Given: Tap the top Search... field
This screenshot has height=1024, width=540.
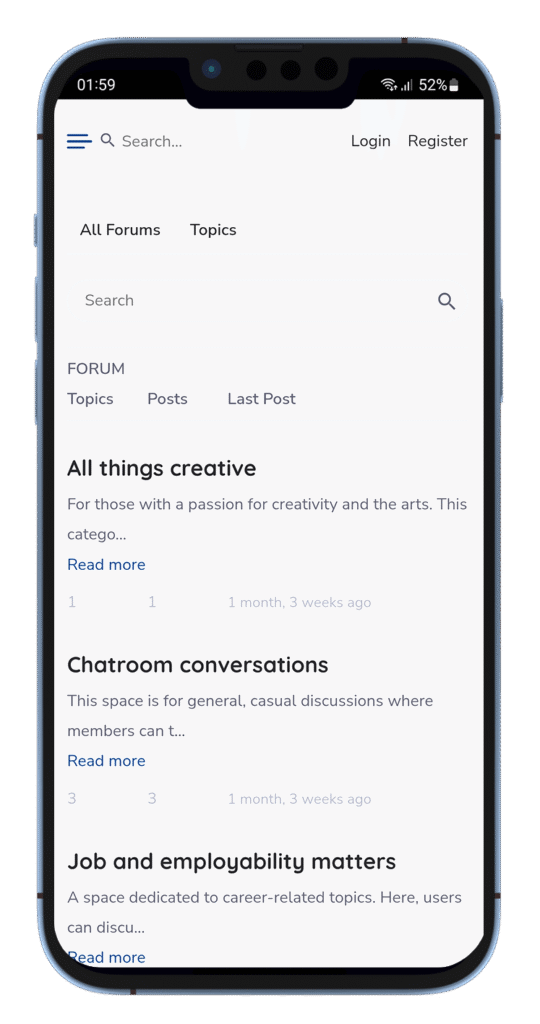Looking at the screenshot, I should pos(151,141).
